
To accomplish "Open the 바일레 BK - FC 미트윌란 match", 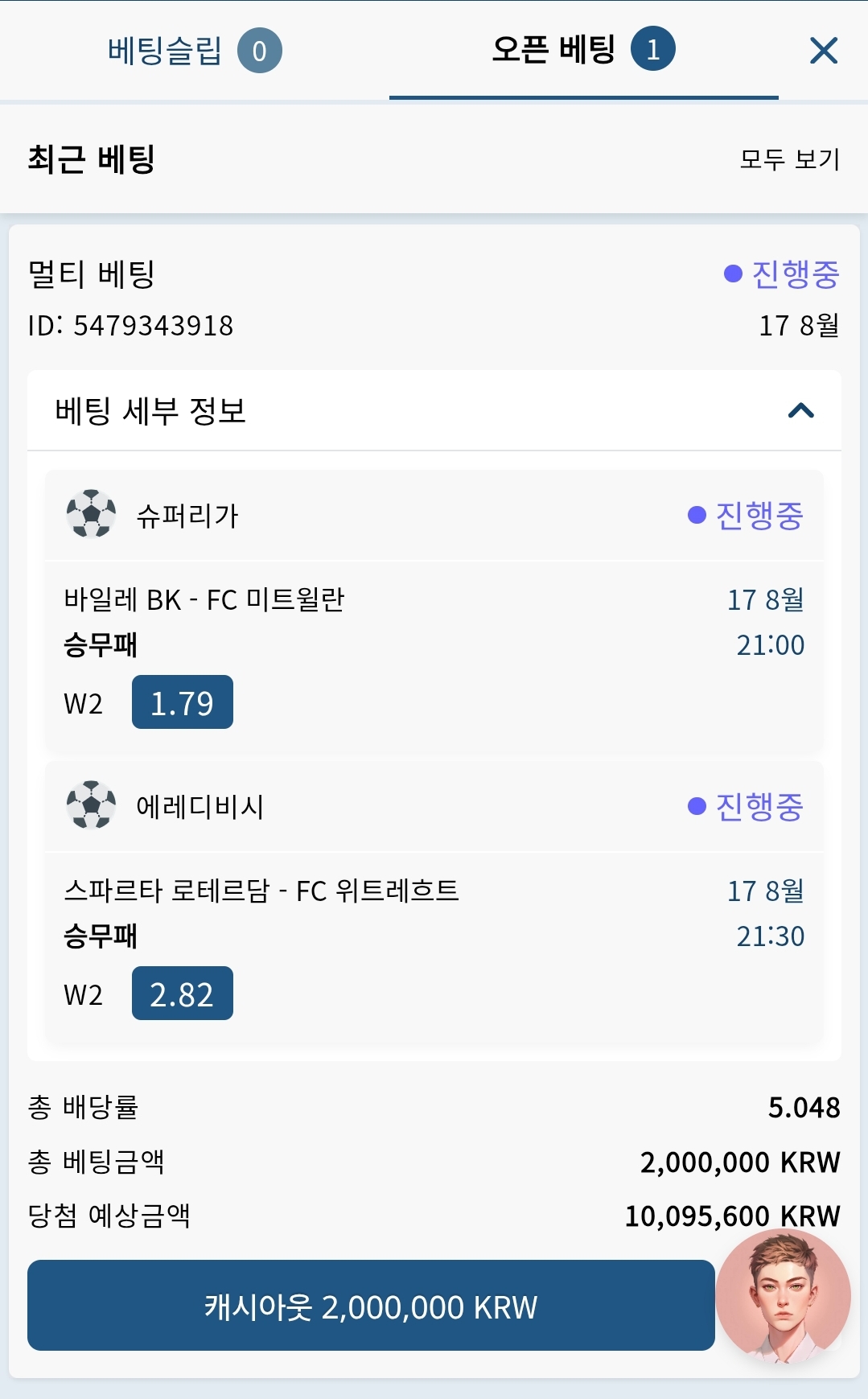I will click(204, 600).
